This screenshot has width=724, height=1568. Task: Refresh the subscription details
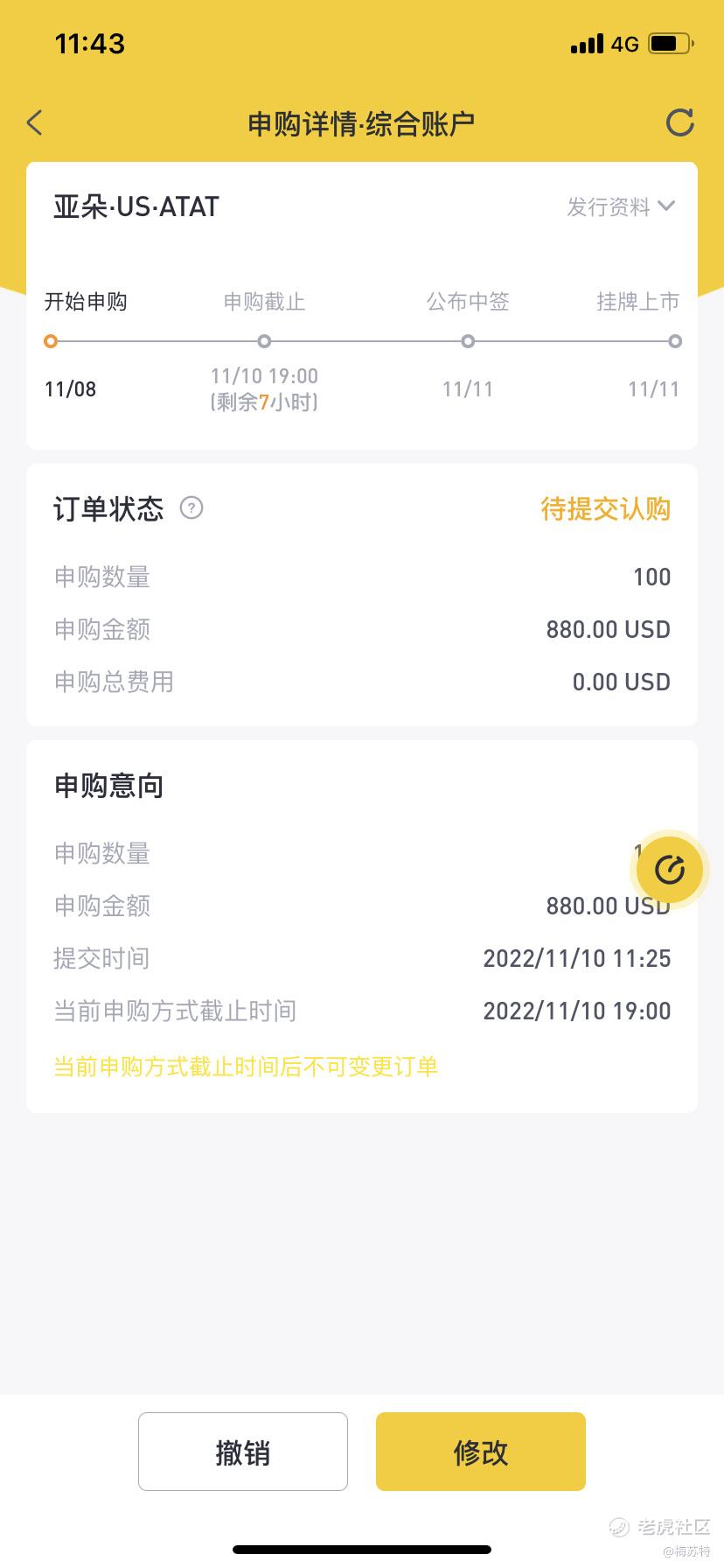pos(679,122)
